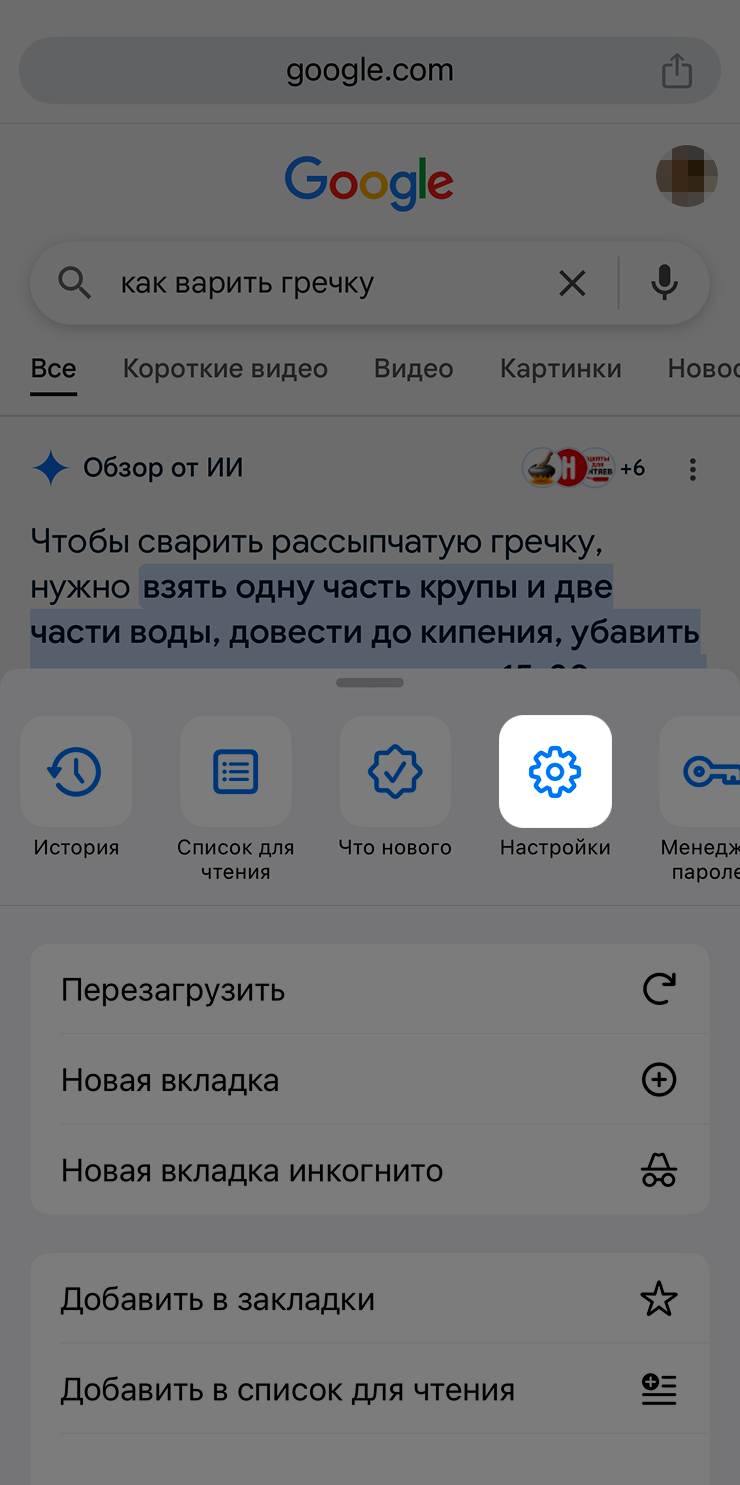Screen dimensions: 740x1485
Task: Open Новая вкладка
Action: tap(370, 1080)
